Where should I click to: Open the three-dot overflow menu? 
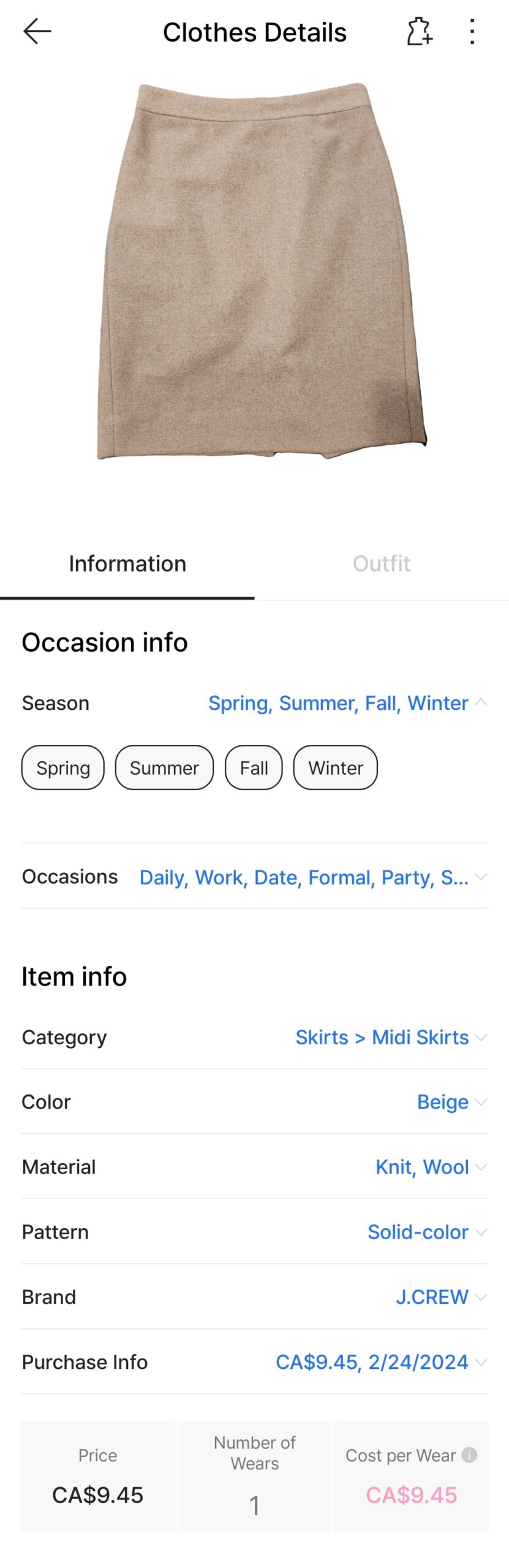[x=472, y=32]
